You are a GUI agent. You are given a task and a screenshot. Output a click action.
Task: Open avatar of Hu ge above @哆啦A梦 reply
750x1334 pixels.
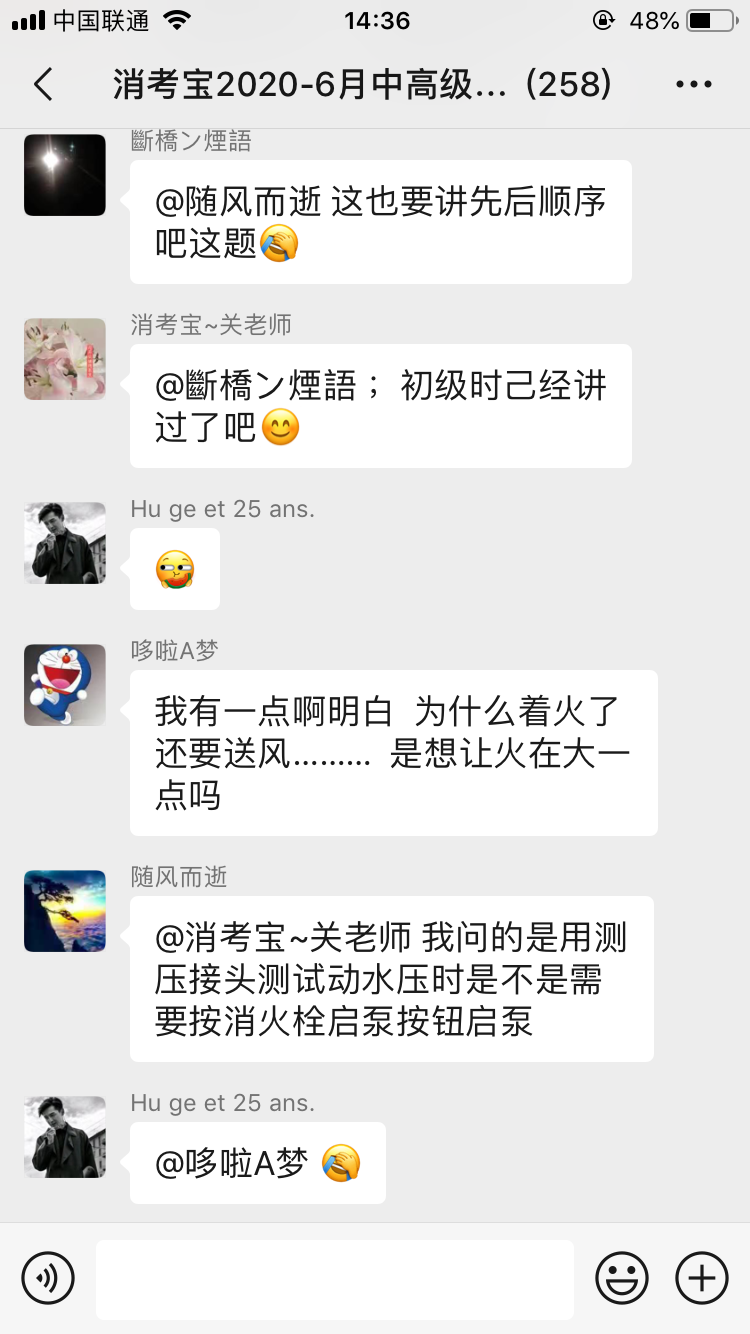(x=65, y=1137)
